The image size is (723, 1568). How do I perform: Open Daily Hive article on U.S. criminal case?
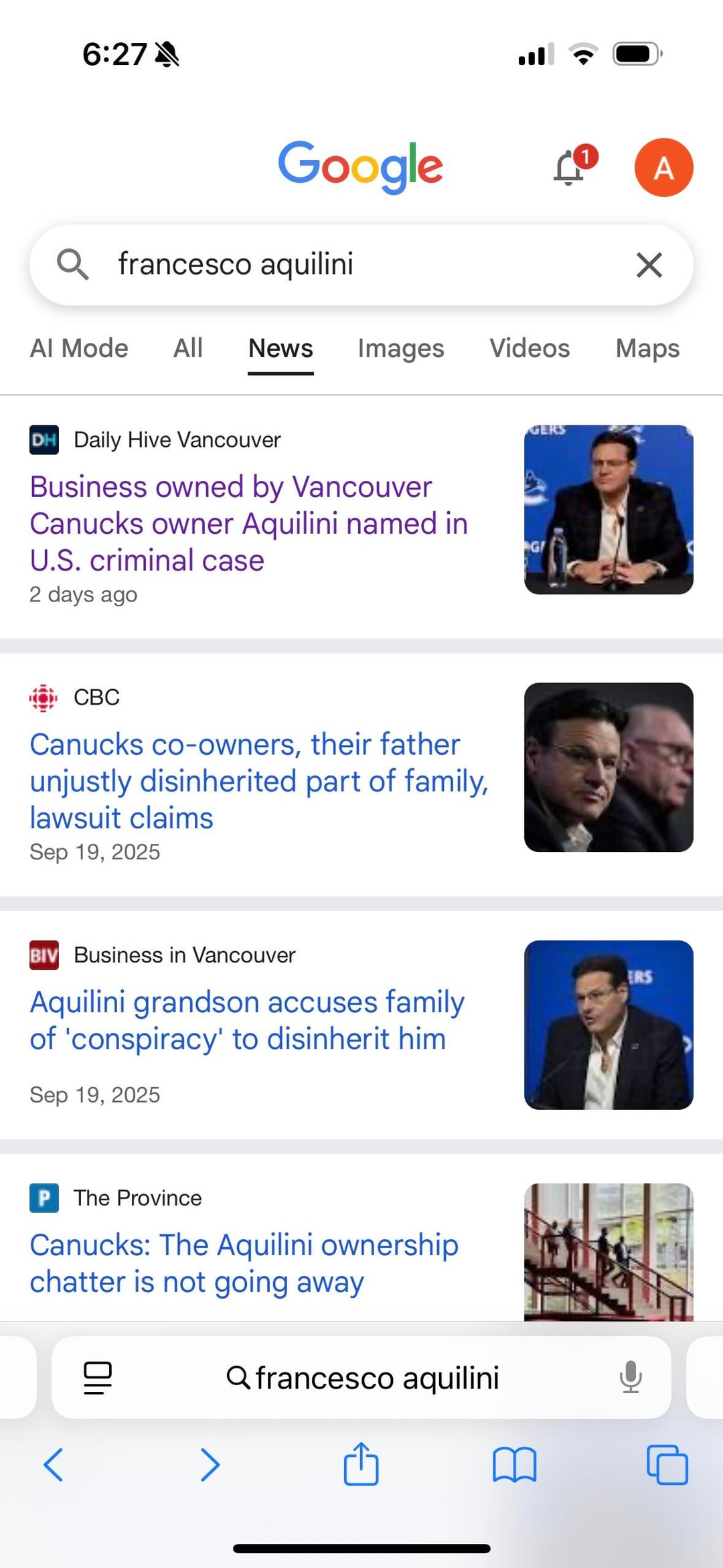click(248, 524)
